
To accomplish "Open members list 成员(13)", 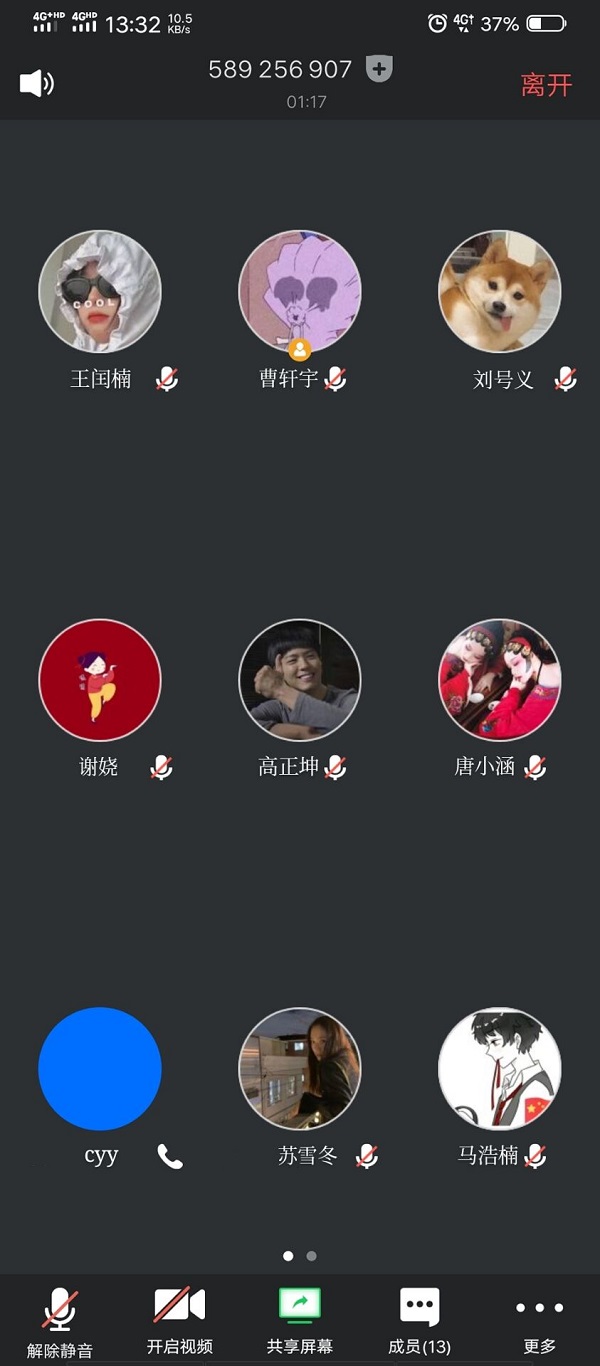I will click(x=420, y=1321).
